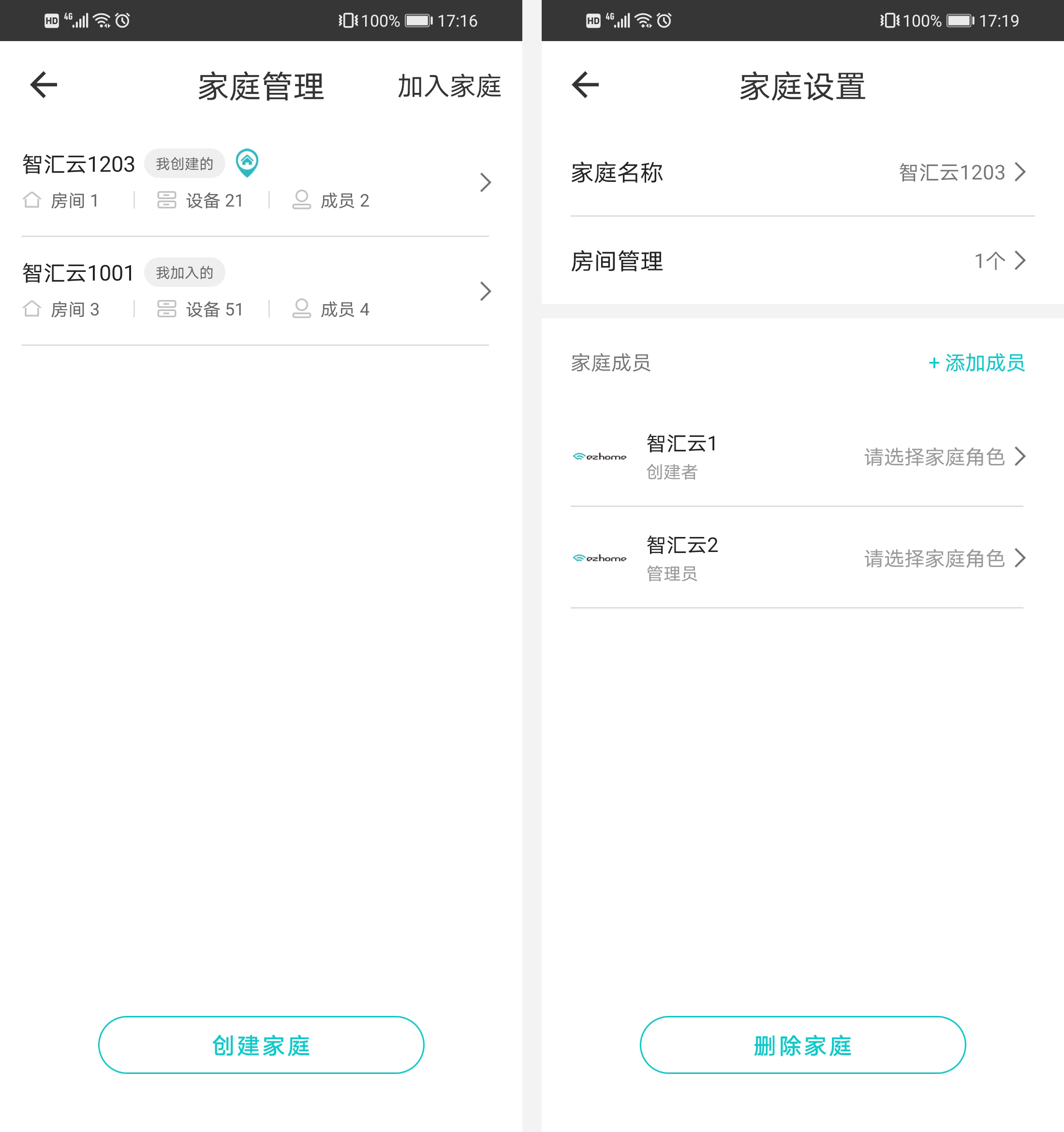1064x1132 pixels.
Task: Tap the 创建家庭 button
Action: point(261,1045)
